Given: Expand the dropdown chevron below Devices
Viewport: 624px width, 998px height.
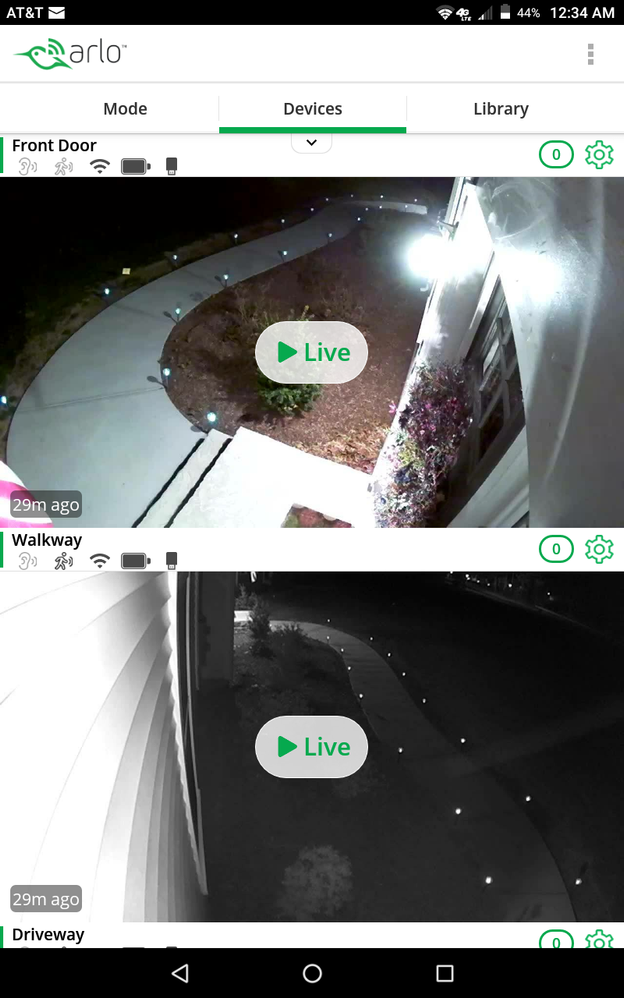Looking at the screenshot, I should coord(311,143).
